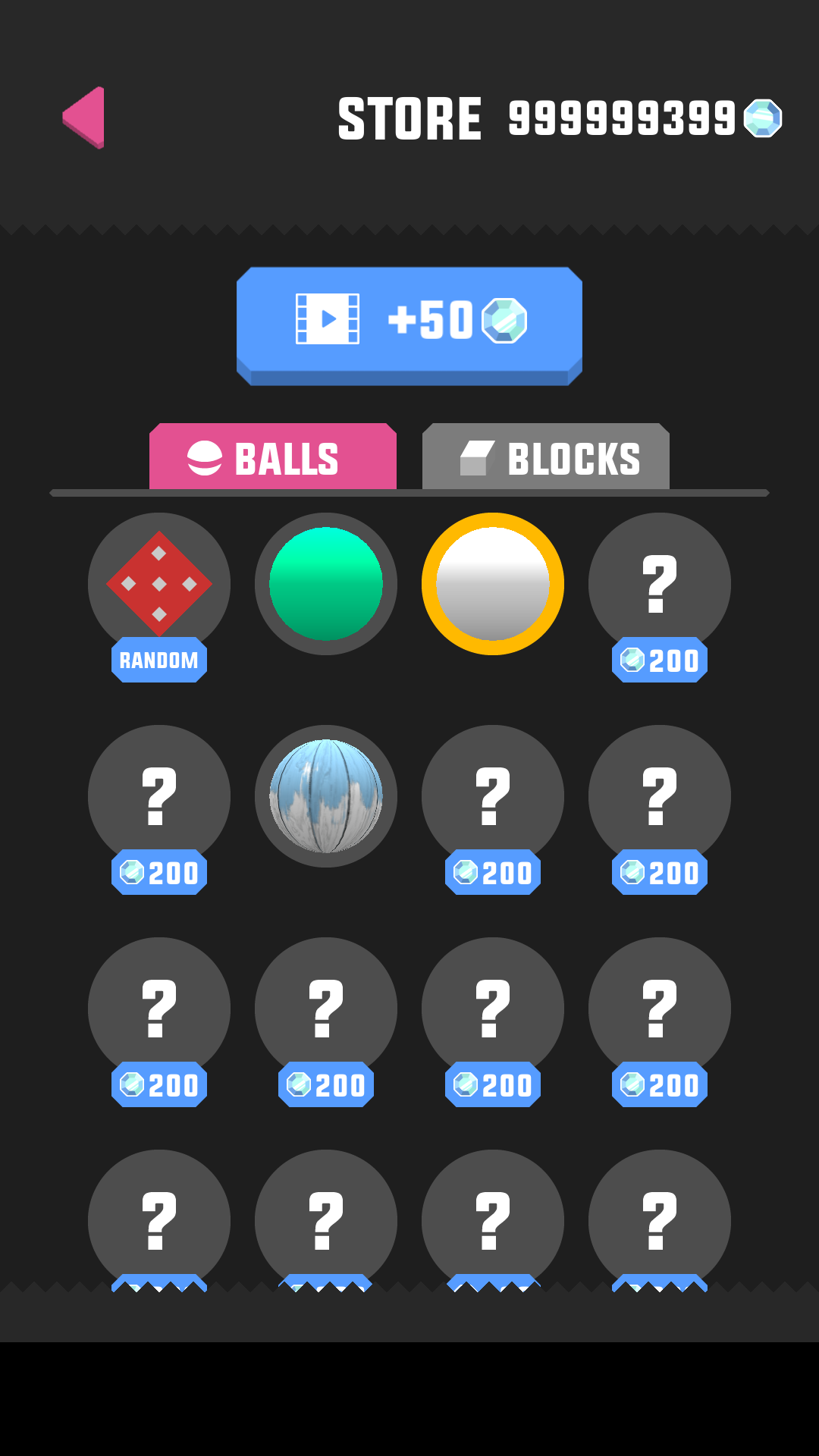Go back using the pink arrow
The width and height of the screenshot is (819, 1456).
85,118
